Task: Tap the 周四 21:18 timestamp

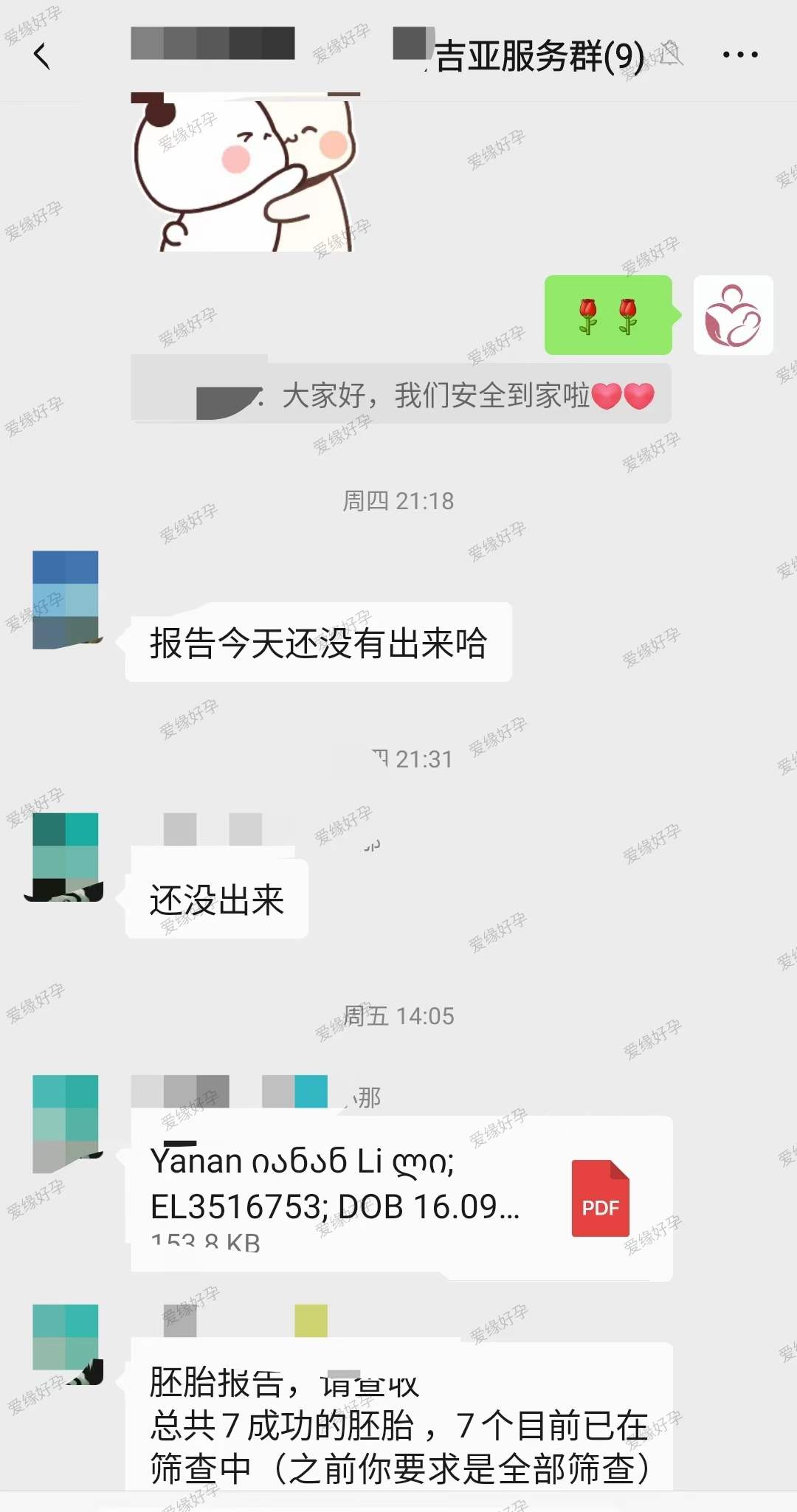Action: 398,501
